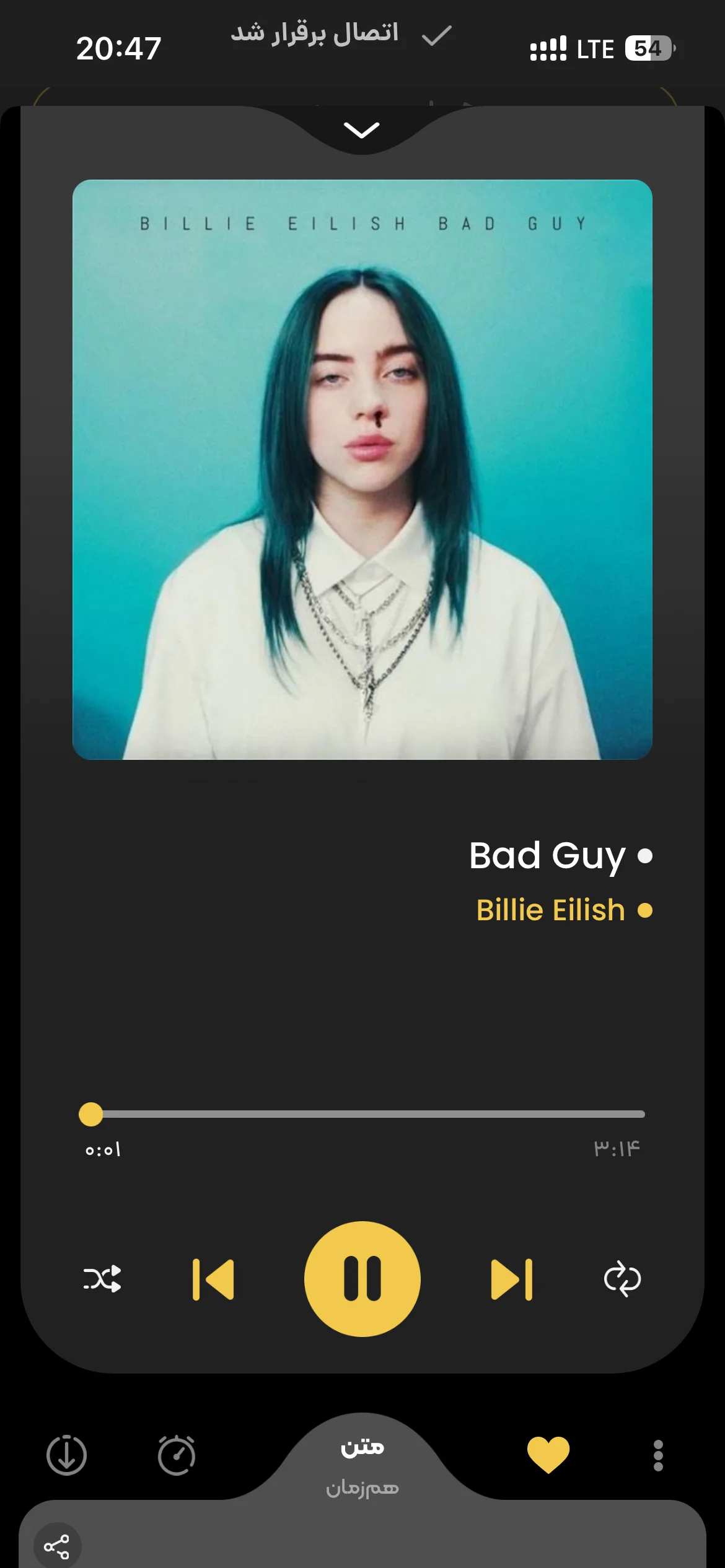Viewport: 725px width, 1568px height.
Task: Skip to the next track
Action: [511, 1279]
